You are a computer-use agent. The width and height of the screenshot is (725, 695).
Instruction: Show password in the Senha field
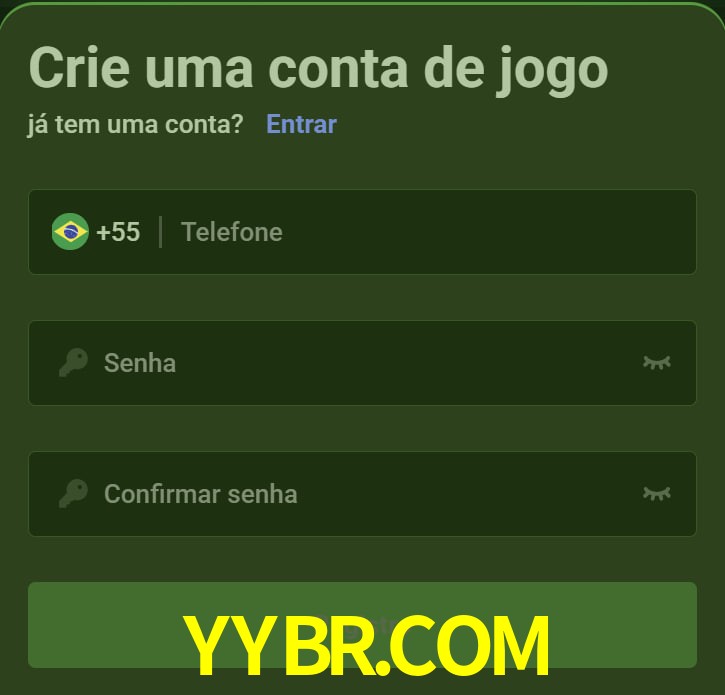656,362
